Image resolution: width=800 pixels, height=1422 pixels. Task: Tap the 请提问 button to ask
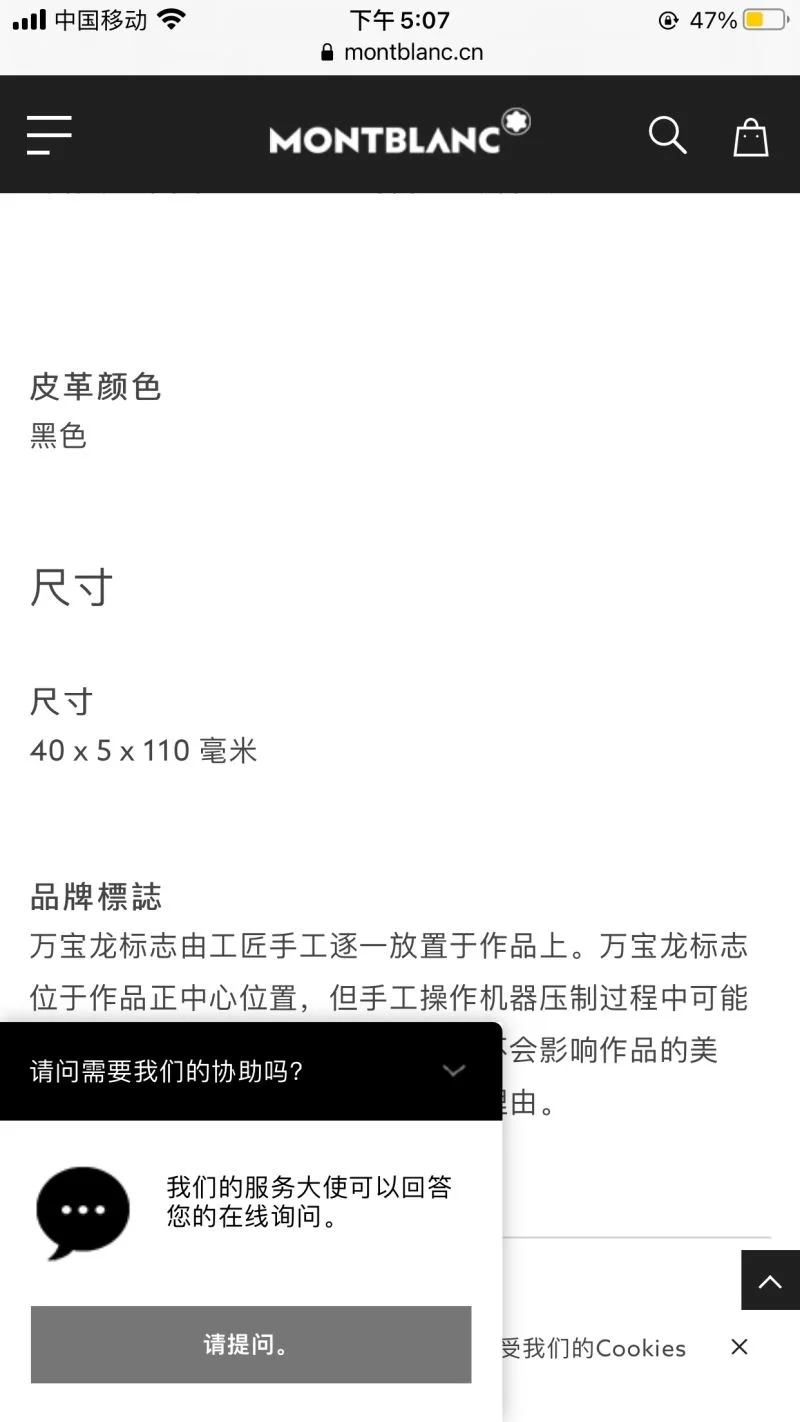pos(250,1344)
